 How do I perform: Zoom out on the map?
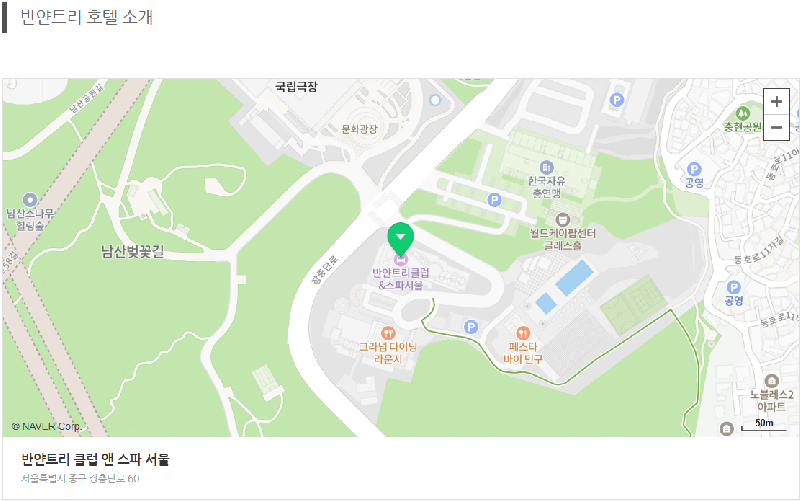[776, 127]
